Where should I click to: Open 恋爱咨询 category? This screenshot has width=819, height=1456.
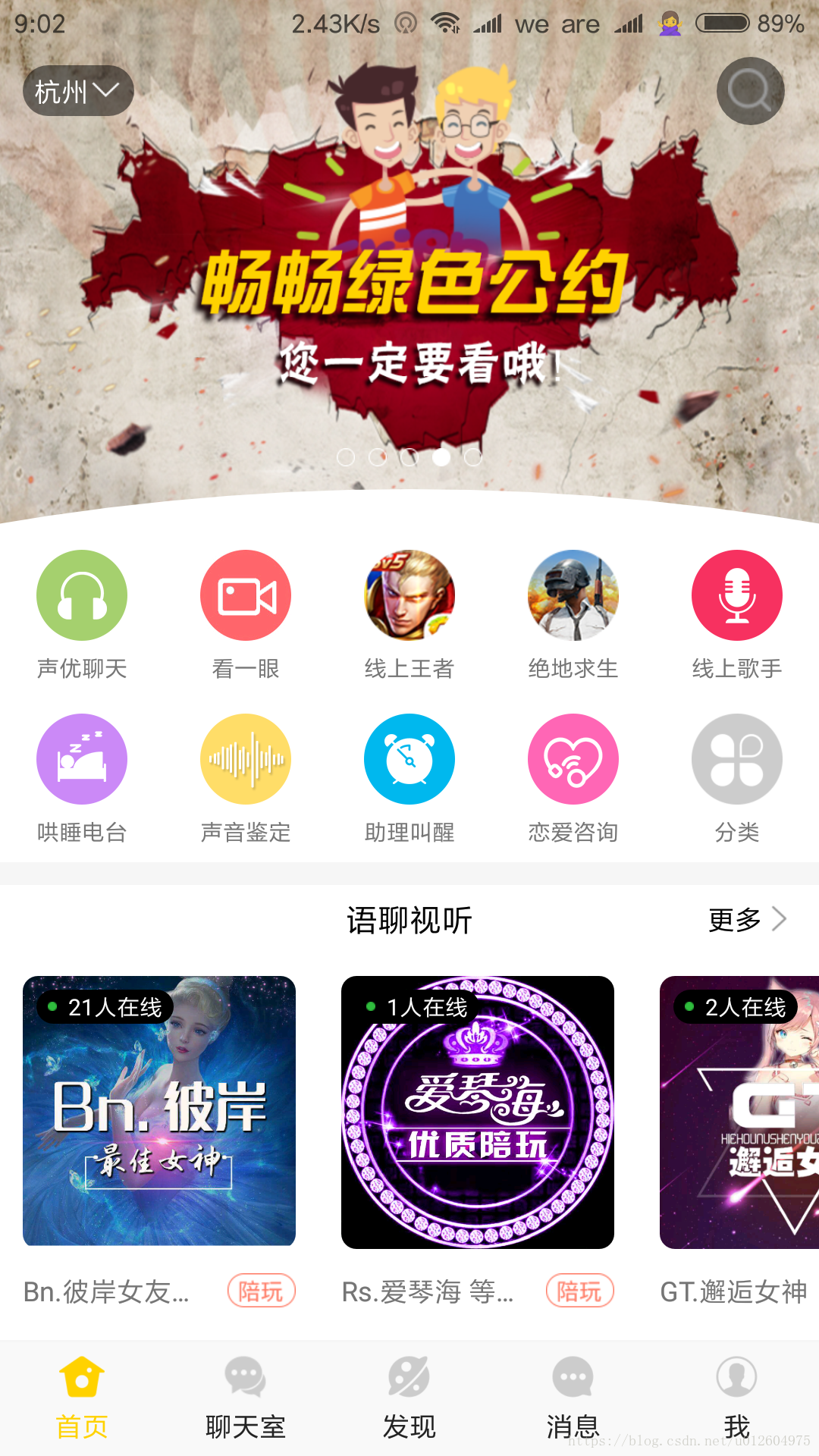point(573,760)
